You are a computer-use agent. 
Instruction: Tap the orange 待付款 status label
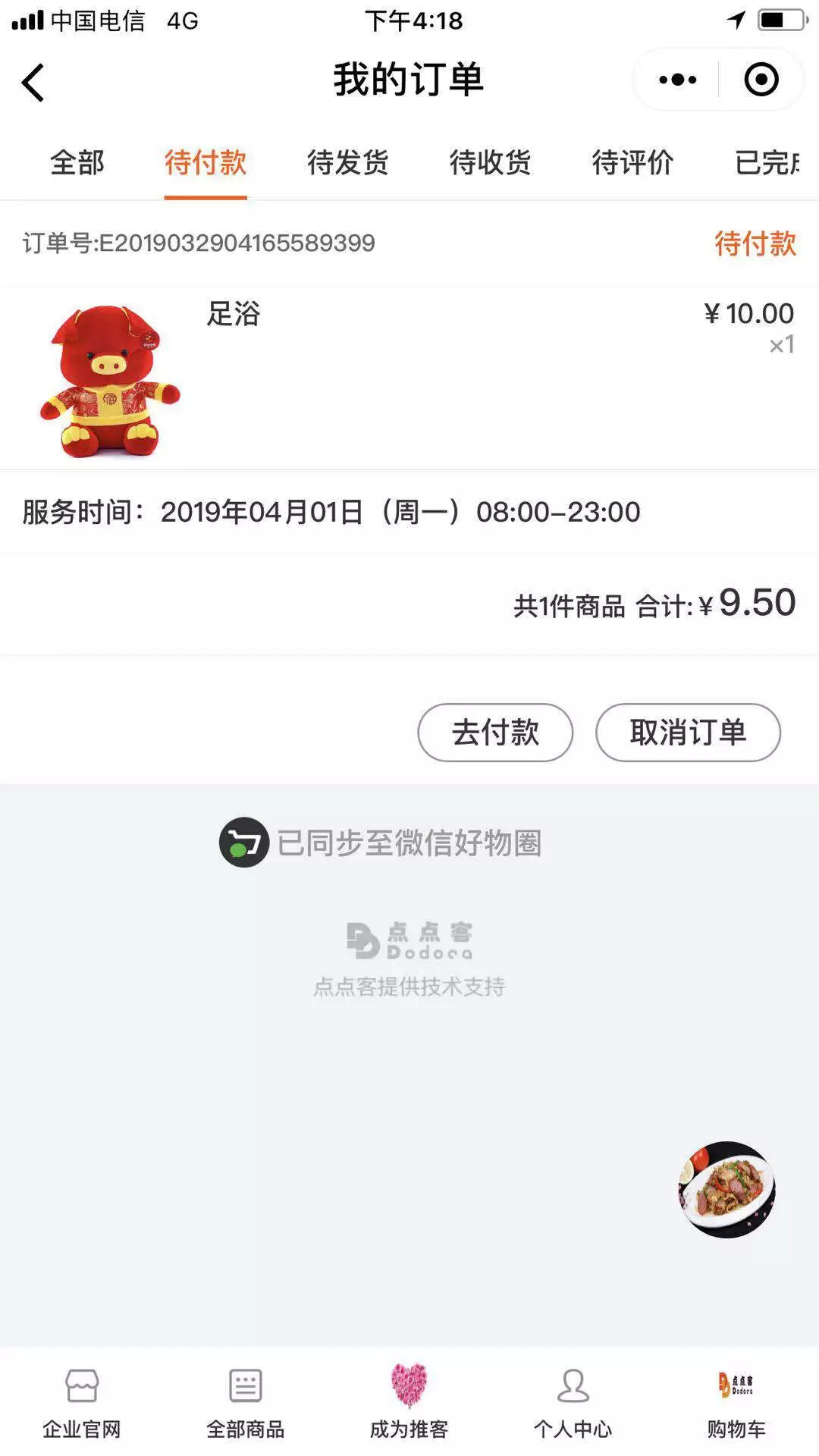coord(755,244)
